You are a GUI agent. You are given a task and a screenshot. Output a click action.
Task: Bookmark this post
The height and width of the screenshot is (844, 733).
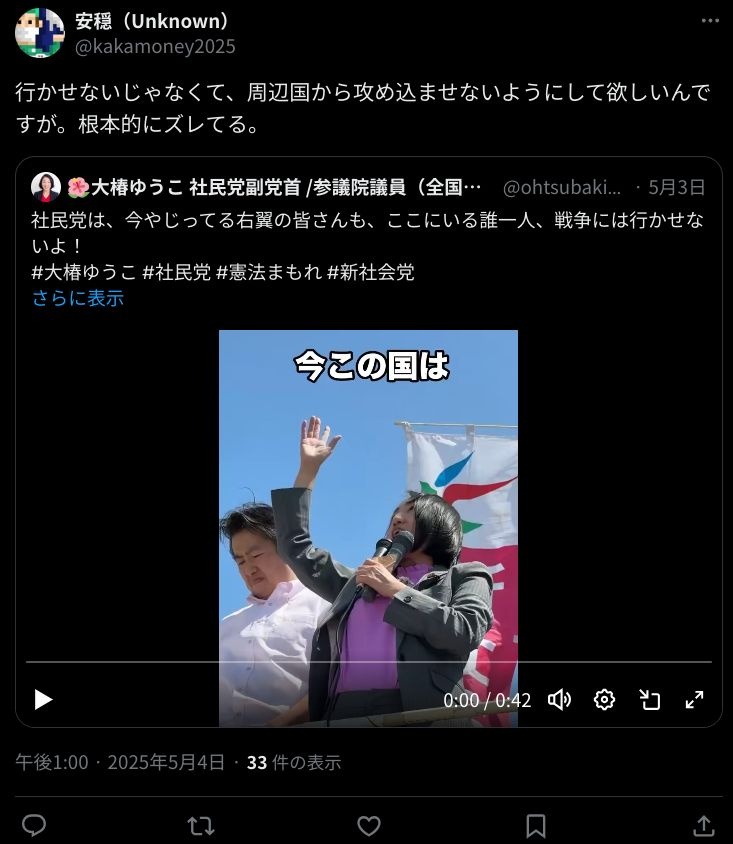point(536,825)
